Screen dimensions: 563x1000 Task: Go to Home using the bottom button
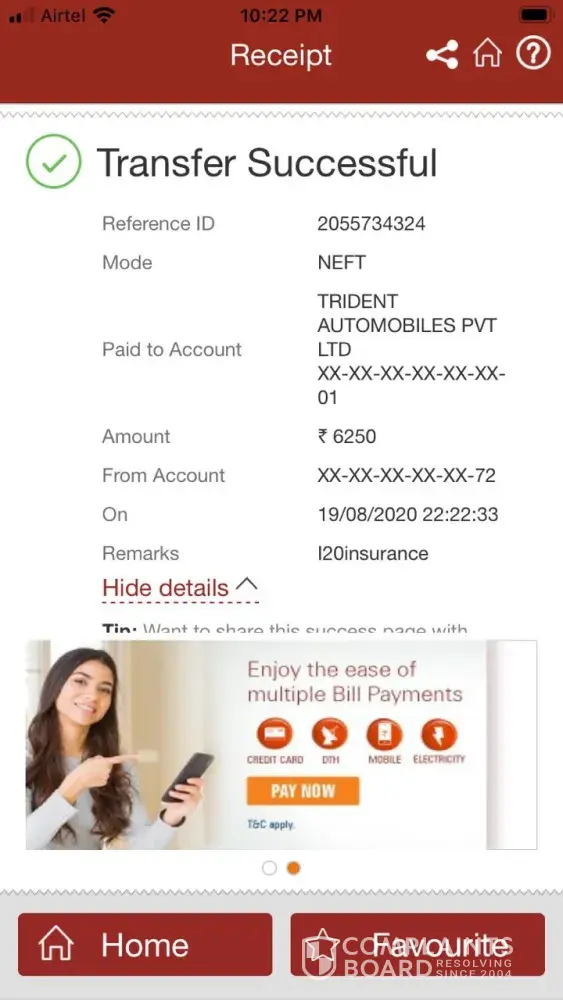point(145,945)
